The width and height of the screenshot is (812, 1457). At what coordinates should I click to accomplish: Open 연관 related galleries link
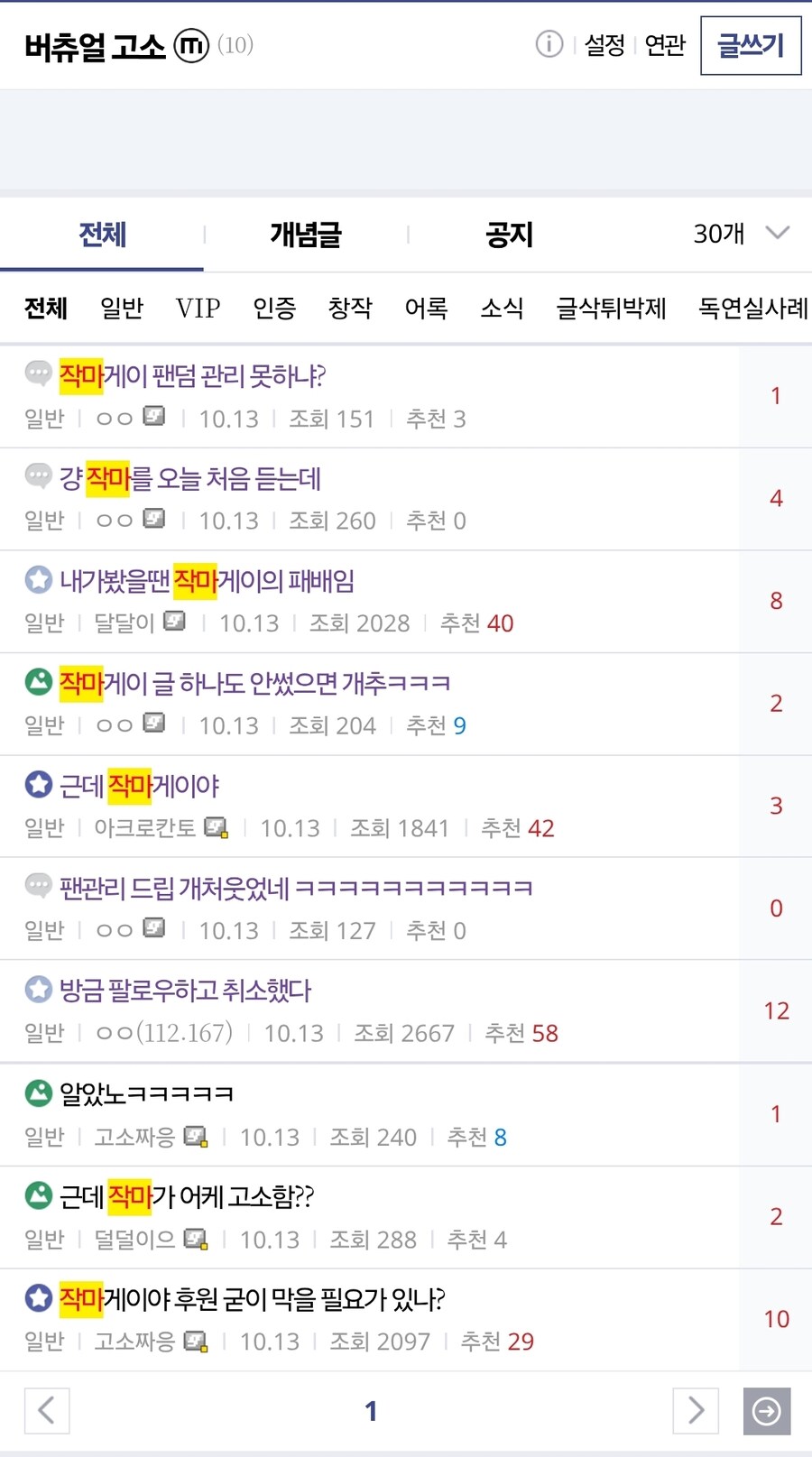(x=665, y=45)
